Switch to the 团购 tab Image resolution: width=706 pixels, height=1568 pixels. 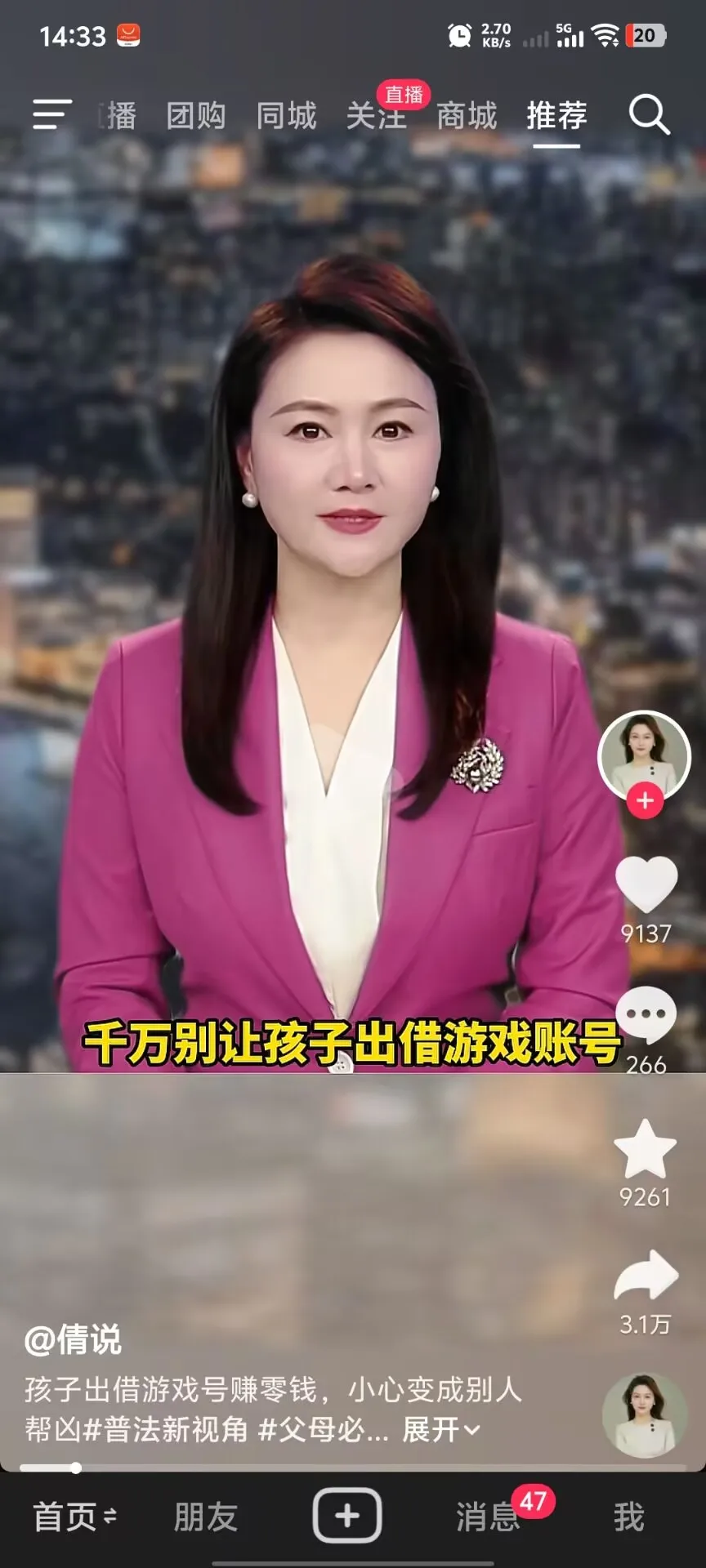196,116
